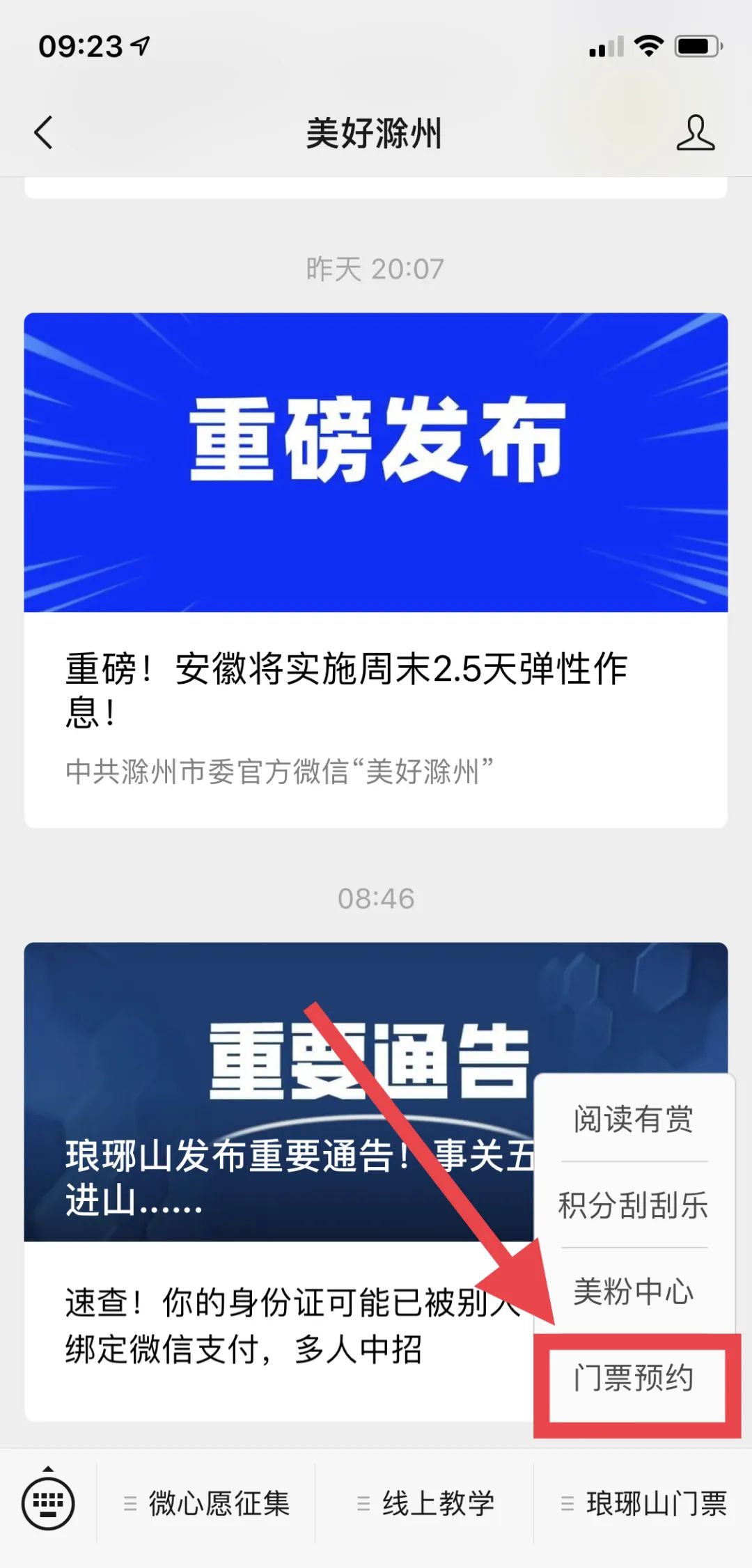Go back from 美好滁州 chat

click(x=43, y=132)
